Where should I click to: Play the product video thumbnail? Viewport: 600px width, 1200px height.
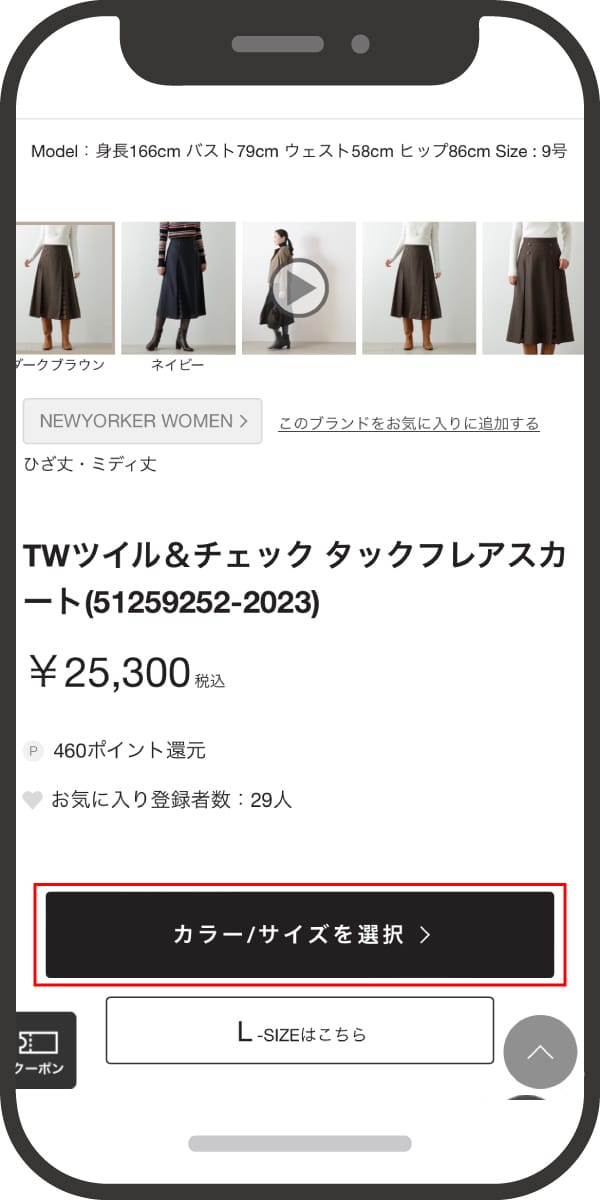(x=299, y=288)
